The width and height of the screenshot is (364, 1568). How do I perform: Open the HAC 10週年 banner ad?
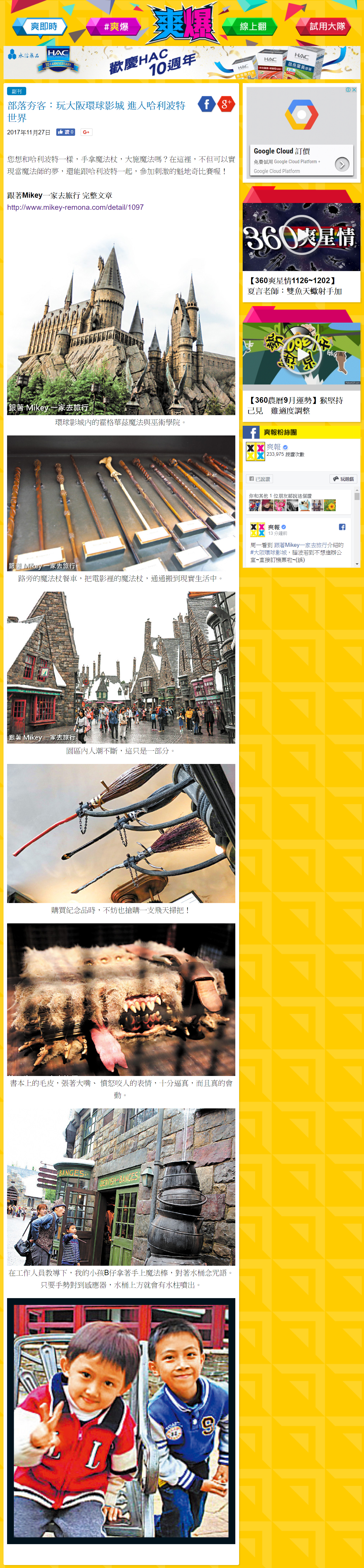click(x=182, y=63)
